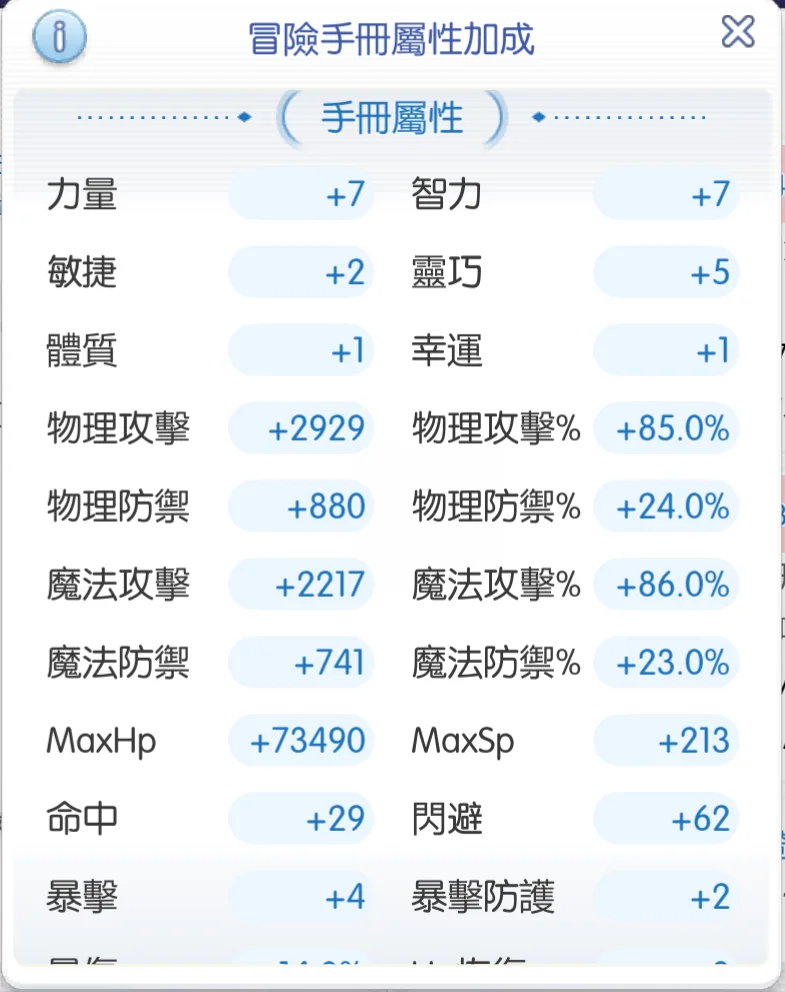Close the 冒險手冊屬性加成 dialog
This screenshot has width=785, height=992.
point(738,33)
